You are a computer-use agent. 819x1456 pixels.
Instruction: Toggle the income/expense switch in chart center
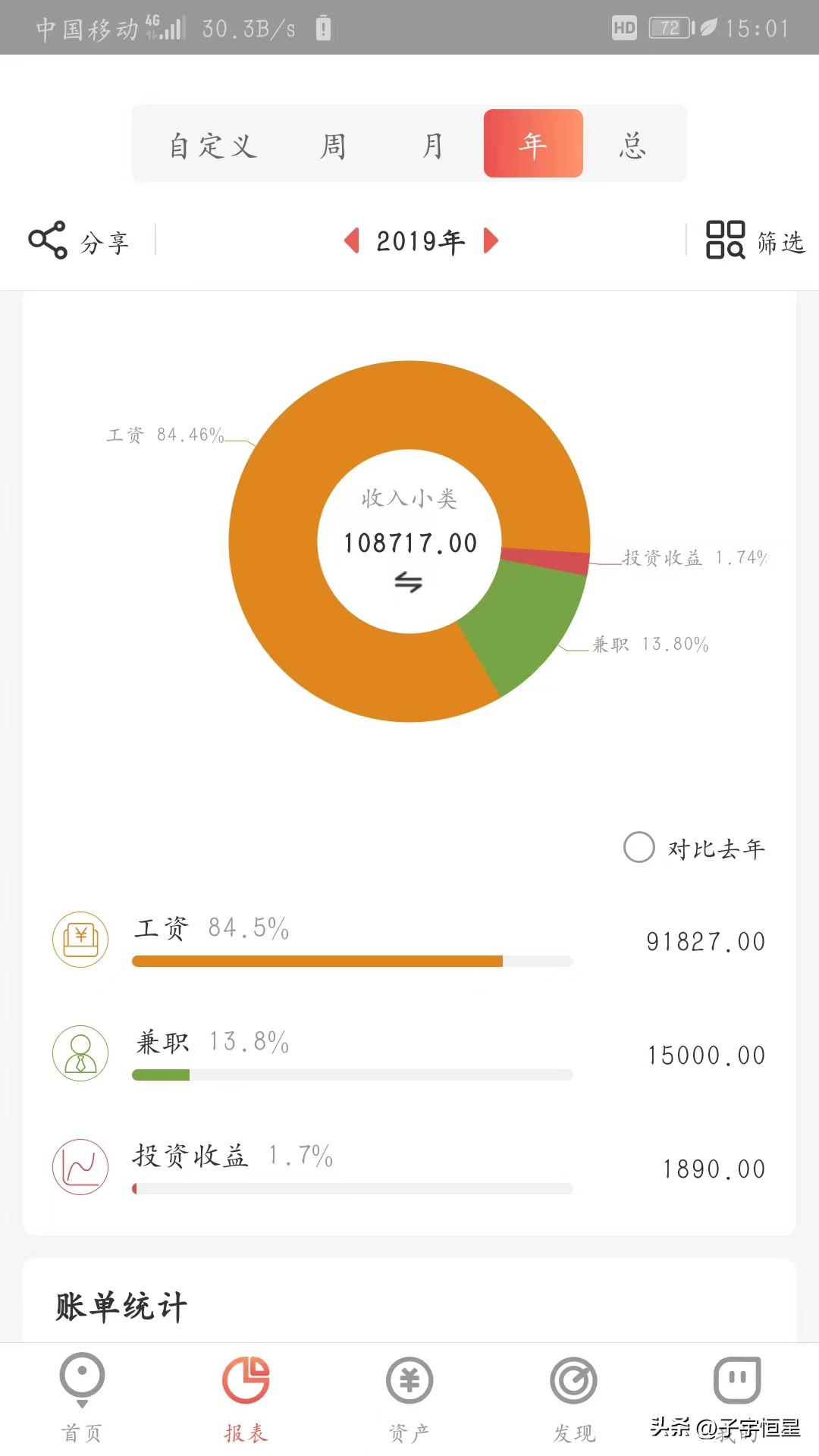pos(409,582)
